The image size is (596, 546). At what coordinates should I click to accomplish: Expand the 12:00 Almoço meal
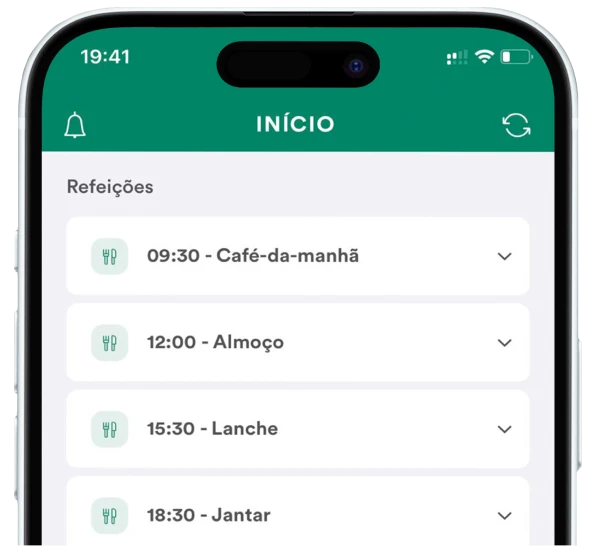tap(298, 343)
